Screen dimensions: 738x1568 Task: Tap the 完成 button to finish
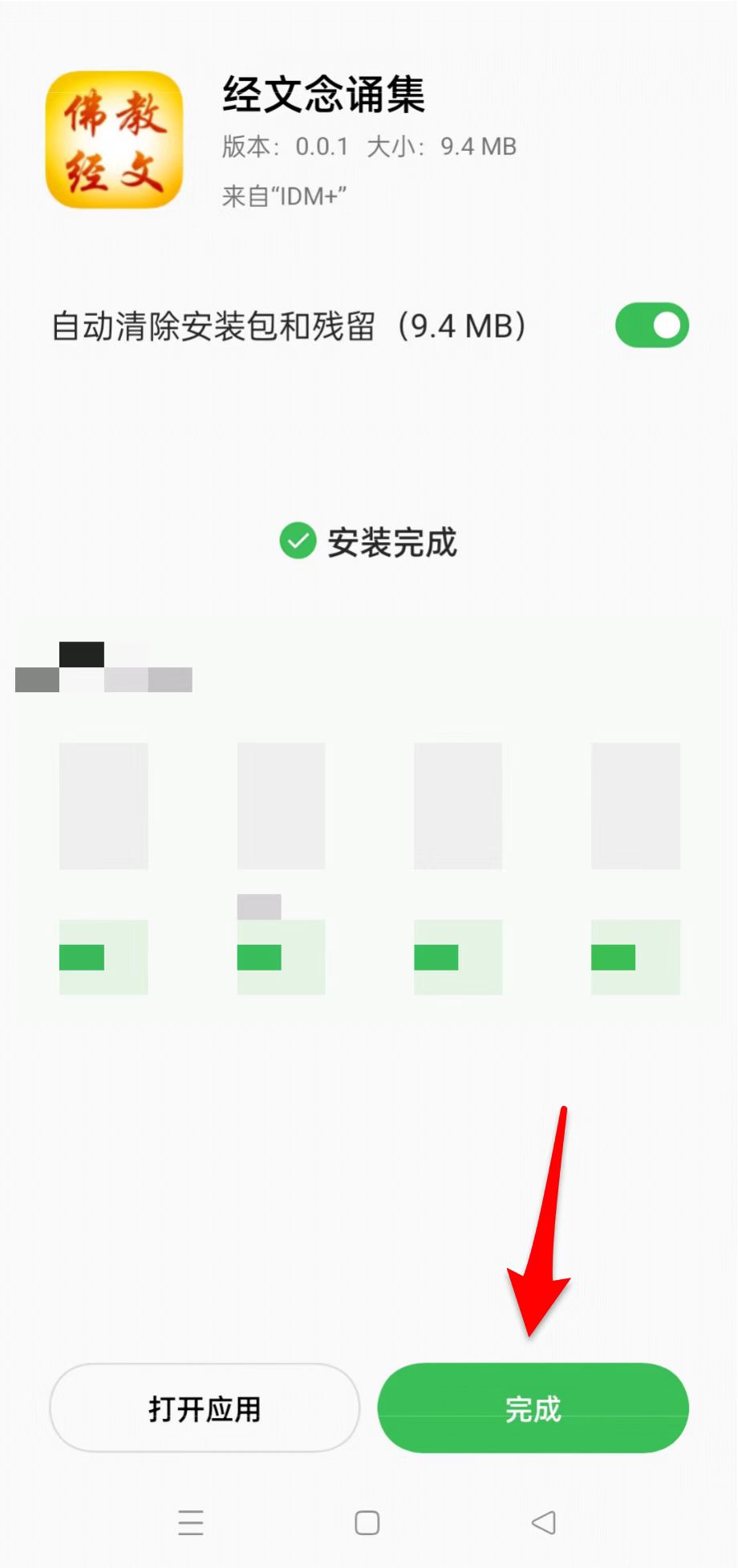coord(533,1408)
